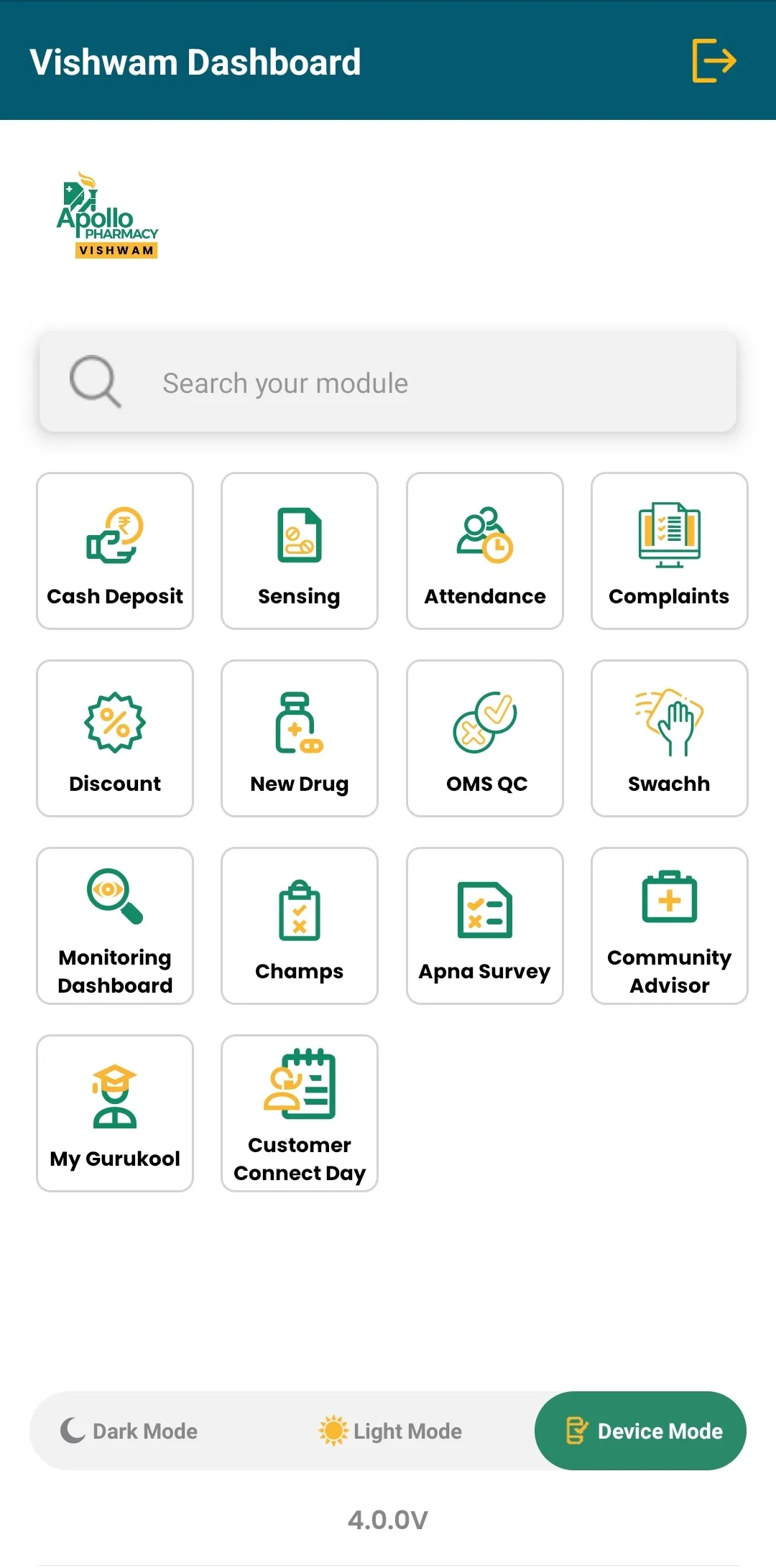This screenshot has height=1568, width=776.
Task: Open the Swachh module
Action: [x=670, y=738]
